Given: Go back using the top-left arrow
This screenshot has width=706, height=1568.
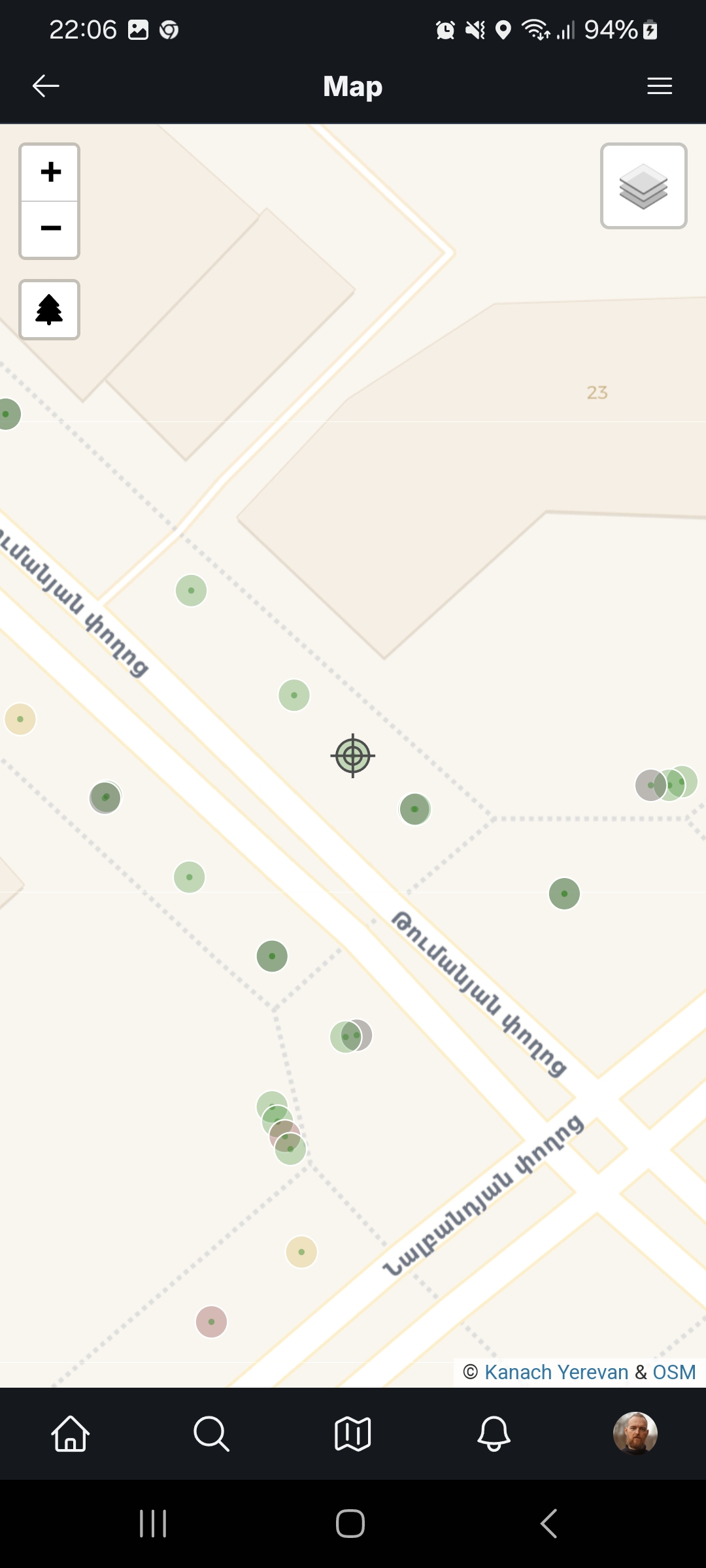Looking at the screenshot, I should point(46,86).
